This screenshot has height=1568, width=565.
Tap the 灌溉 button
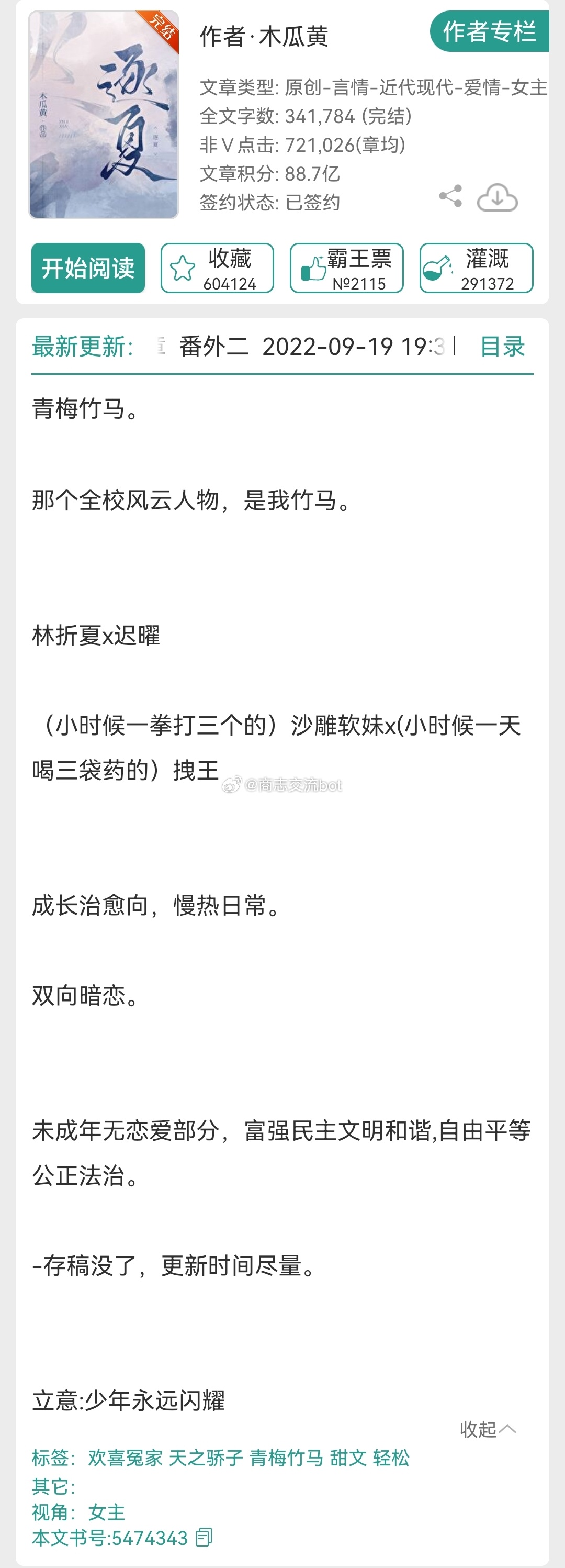pos(476,268)
